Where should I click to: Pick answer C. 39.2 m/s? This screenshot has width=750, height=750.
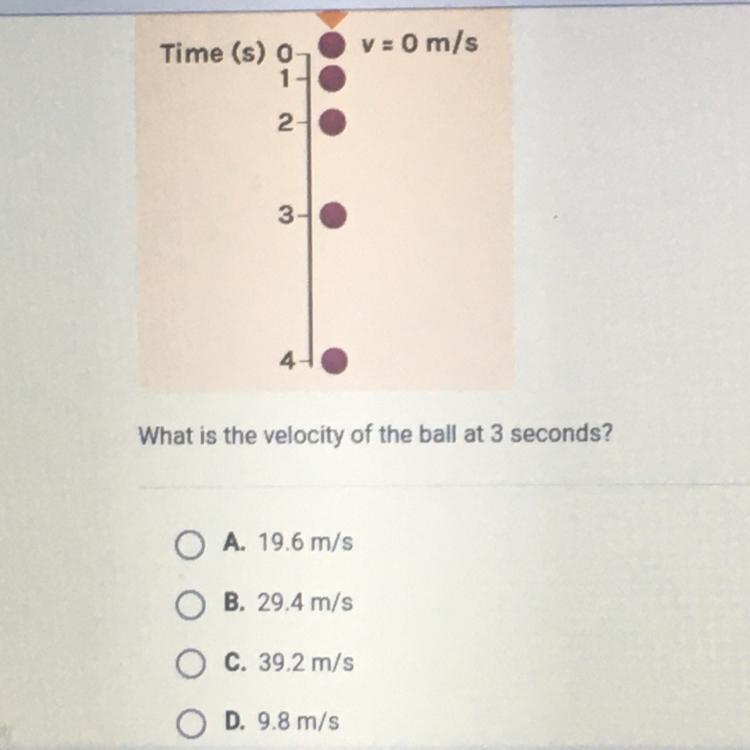187,664
